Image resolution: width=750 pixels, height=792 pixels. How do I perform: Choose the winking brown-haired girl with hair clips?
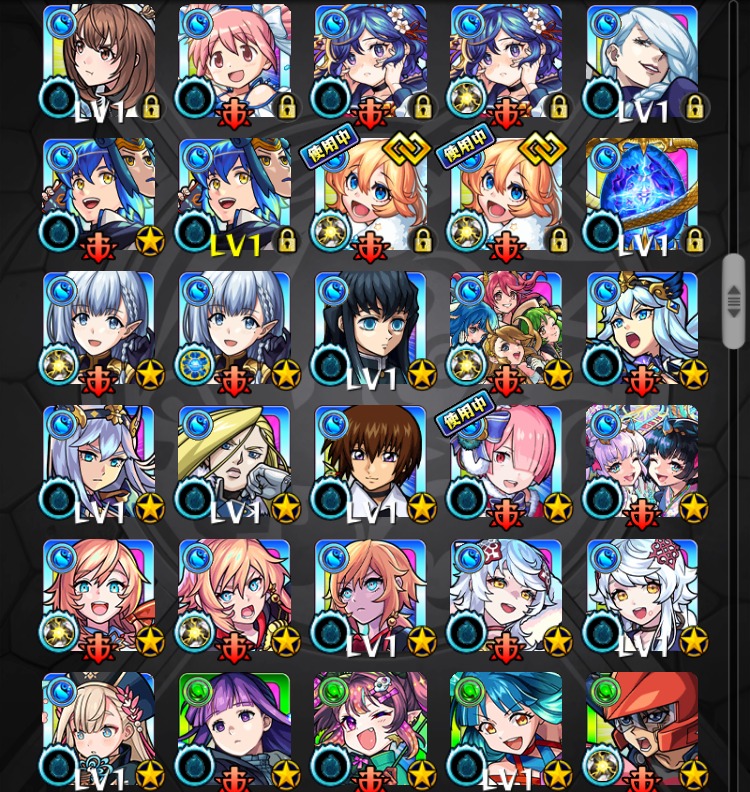click(x=370, y=730)
